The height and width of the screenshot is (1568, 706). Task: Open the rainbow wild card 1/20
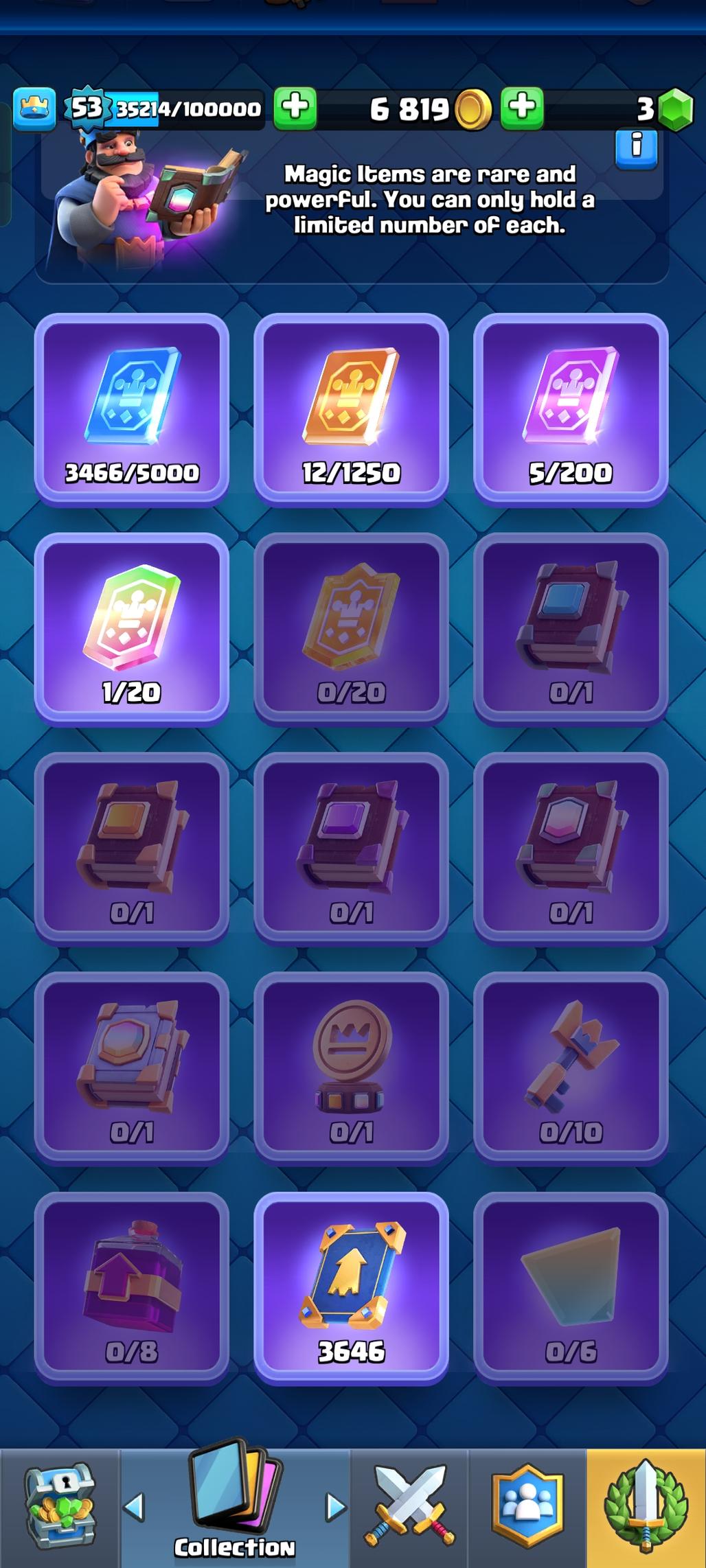point(131,630)
